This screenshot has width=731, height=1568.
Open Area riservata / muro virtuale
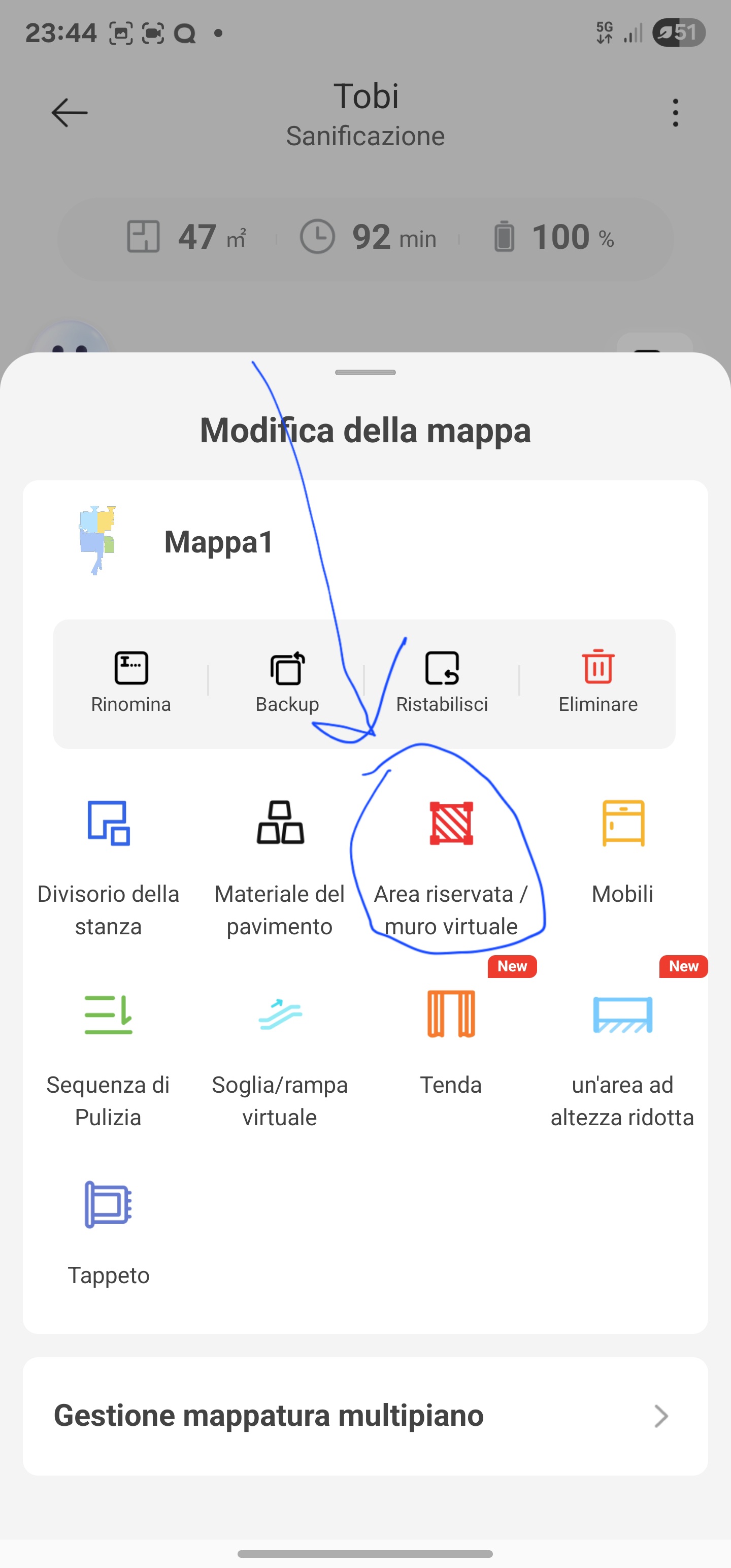click(451, 865)
